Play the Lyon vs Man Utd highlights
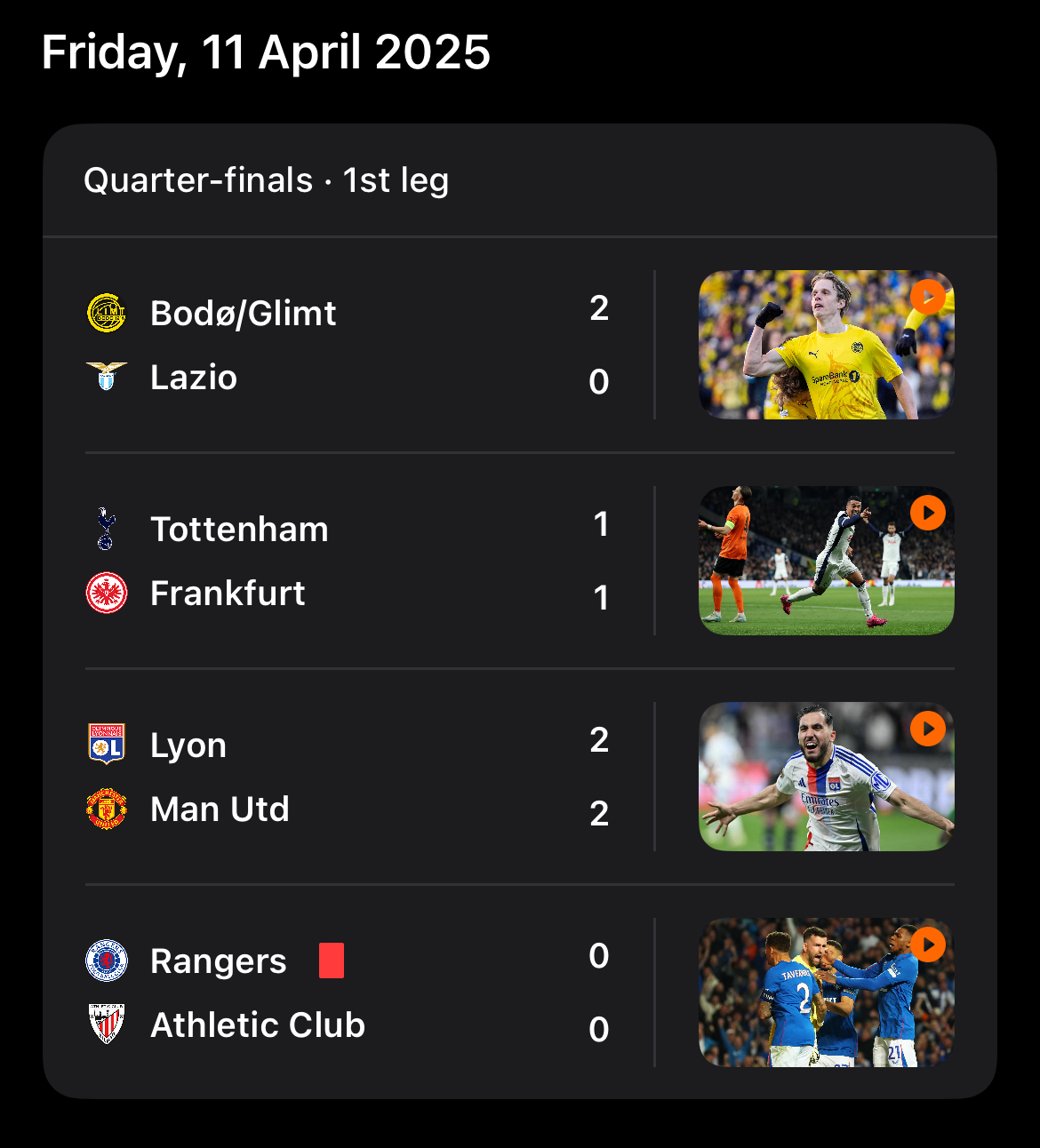 pos(827,777)
